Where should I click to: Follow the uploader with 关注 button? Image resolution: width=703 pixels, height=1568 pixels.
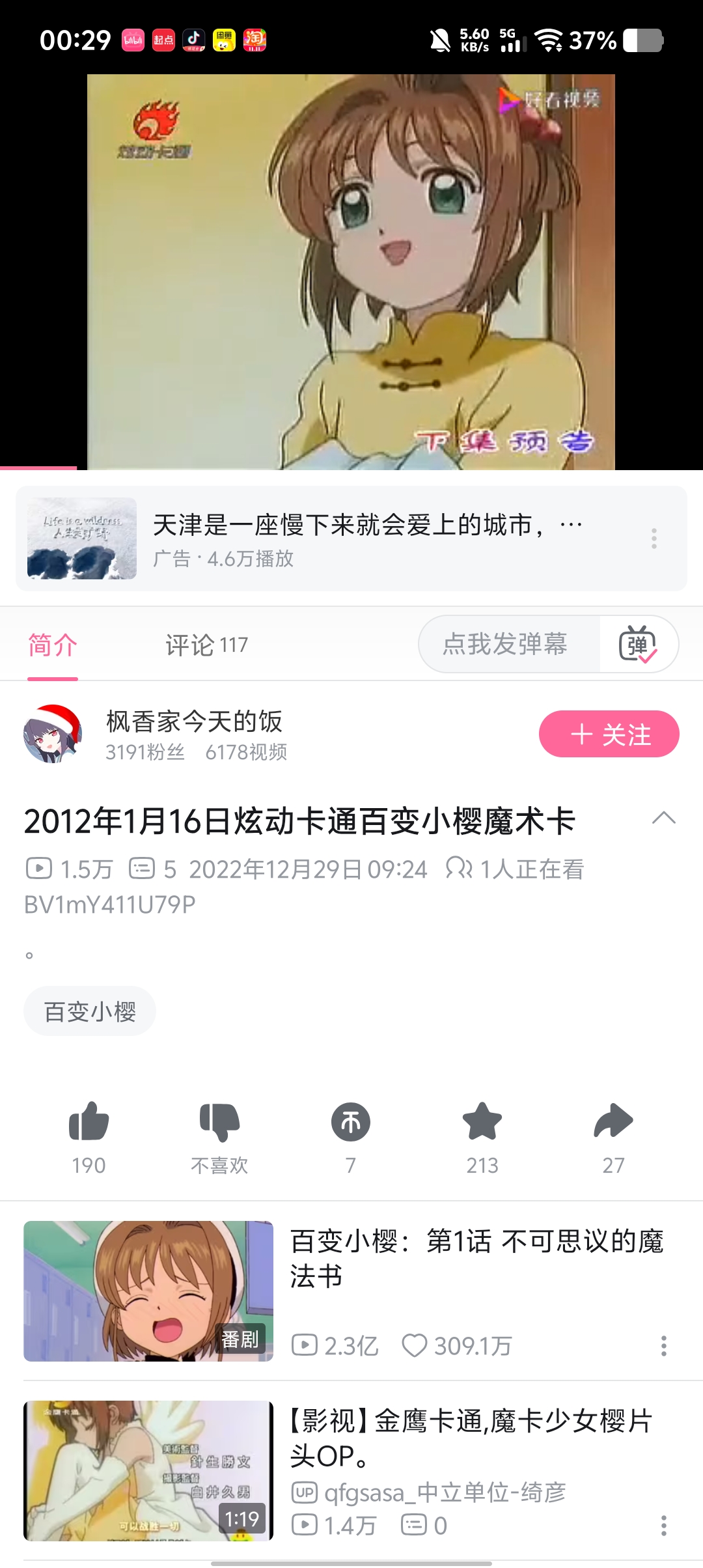(x=609, y=734)
